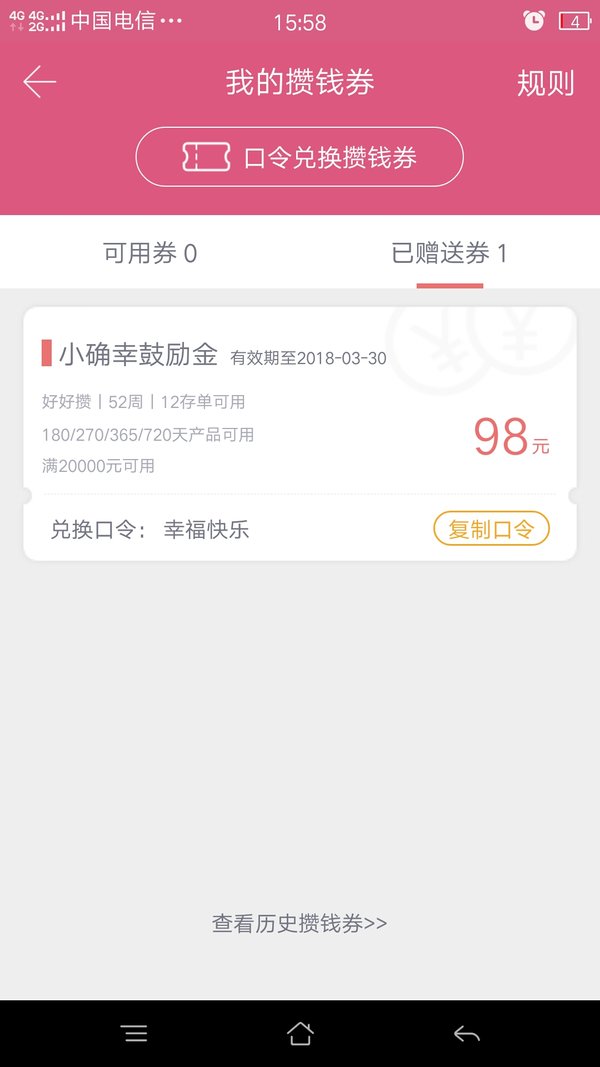
Task: Switch to the 可用券 tab
Action: [150, 253]
